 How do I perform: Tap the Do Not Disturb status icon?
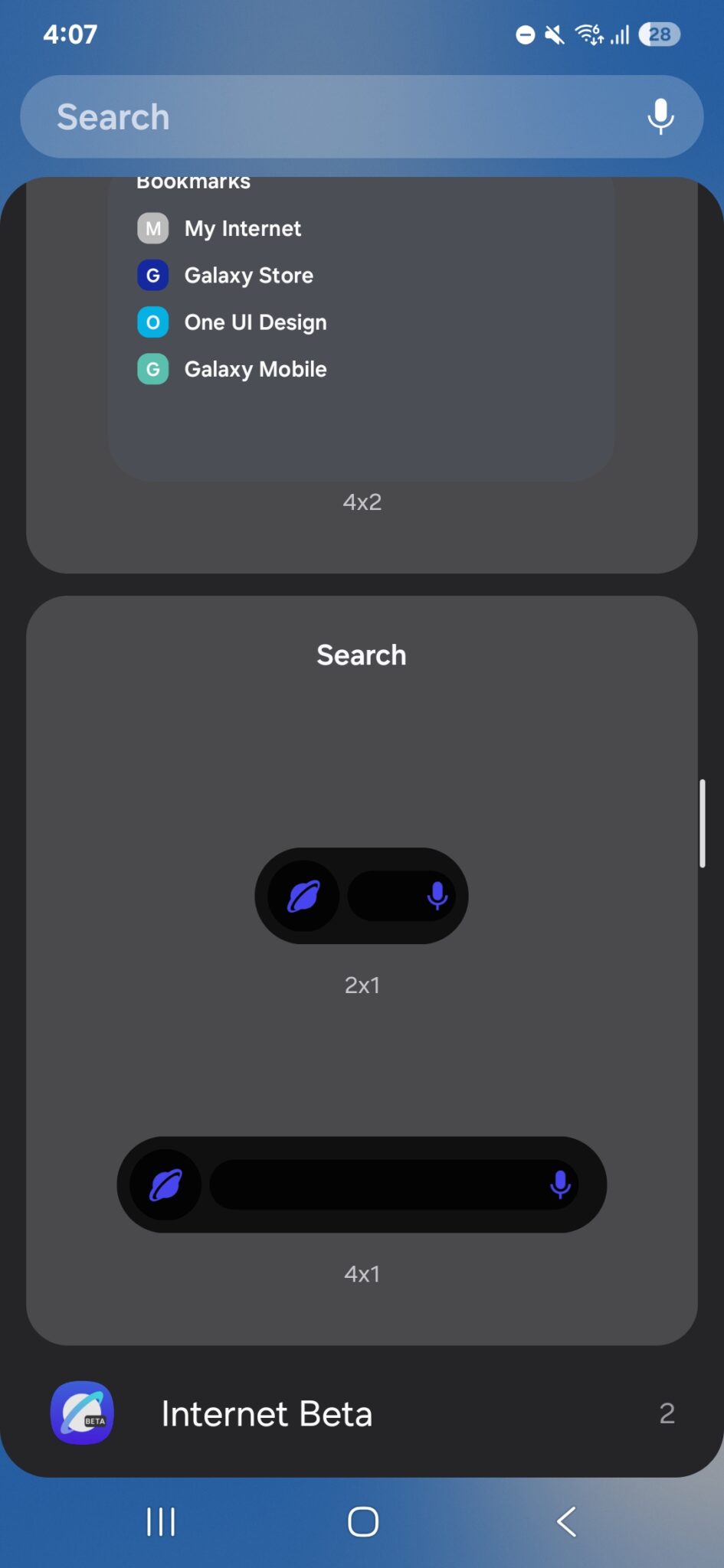coord(525,34)
